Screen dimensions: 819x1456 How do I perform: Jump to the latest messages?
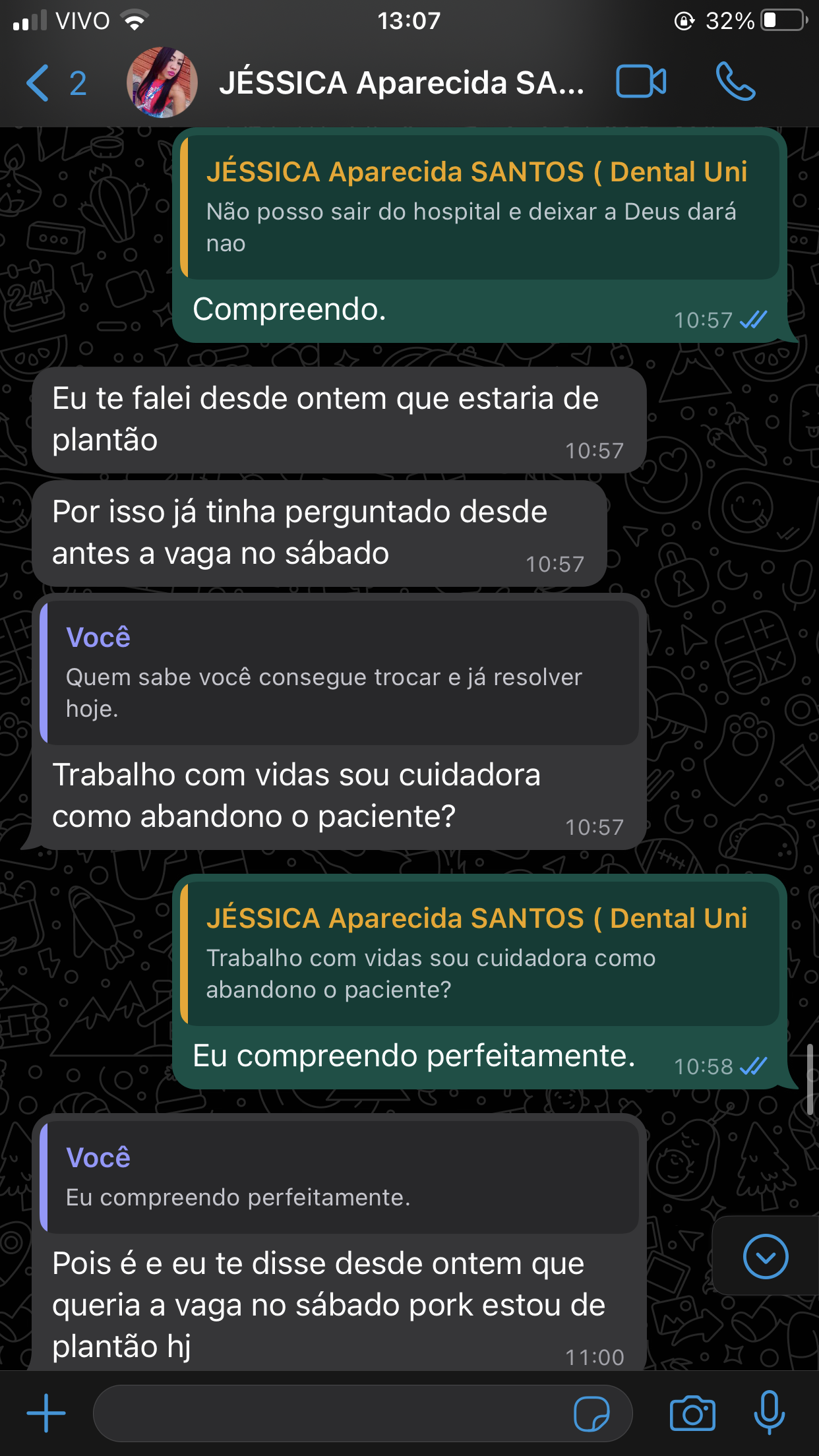[x=765, y=1256]
